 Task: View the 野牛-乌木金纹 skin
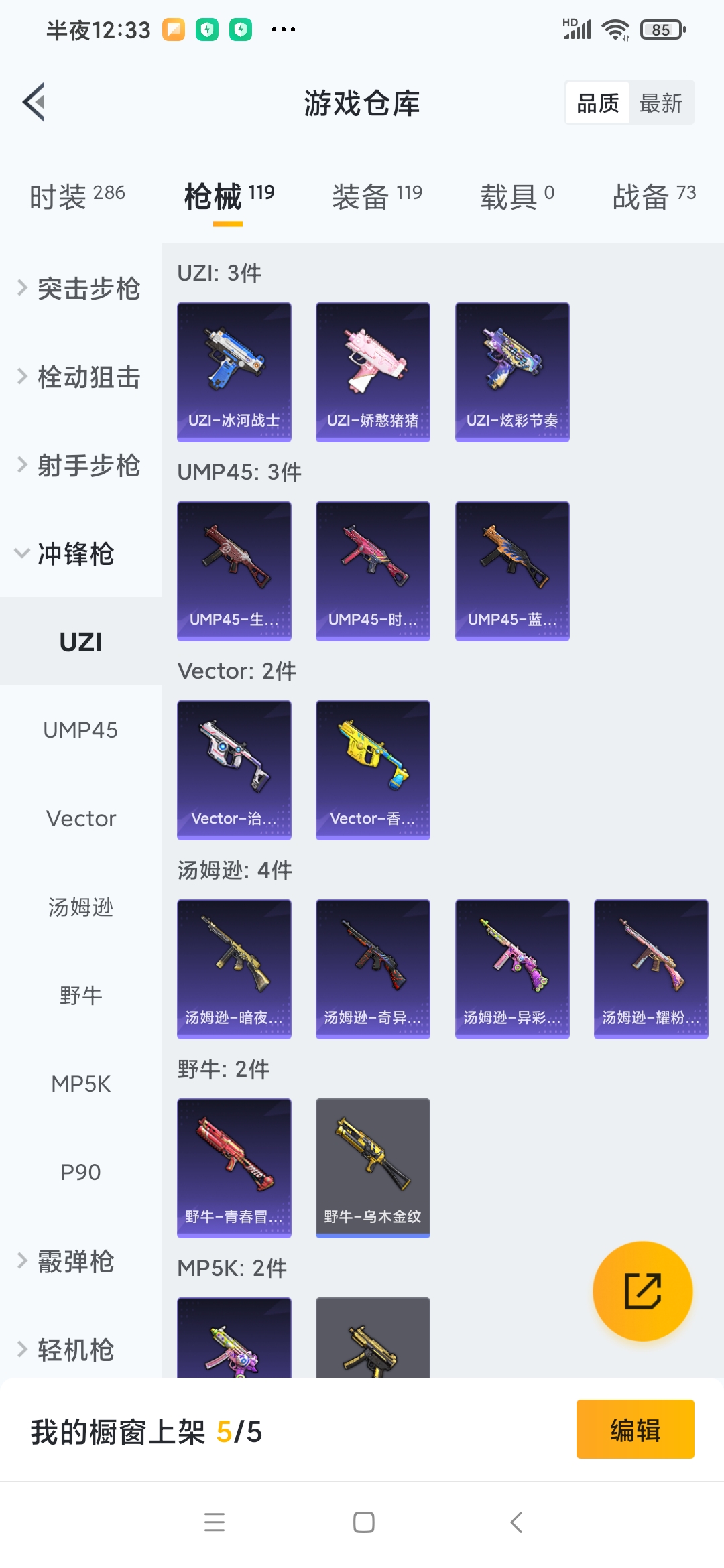tap(373, 1167)
